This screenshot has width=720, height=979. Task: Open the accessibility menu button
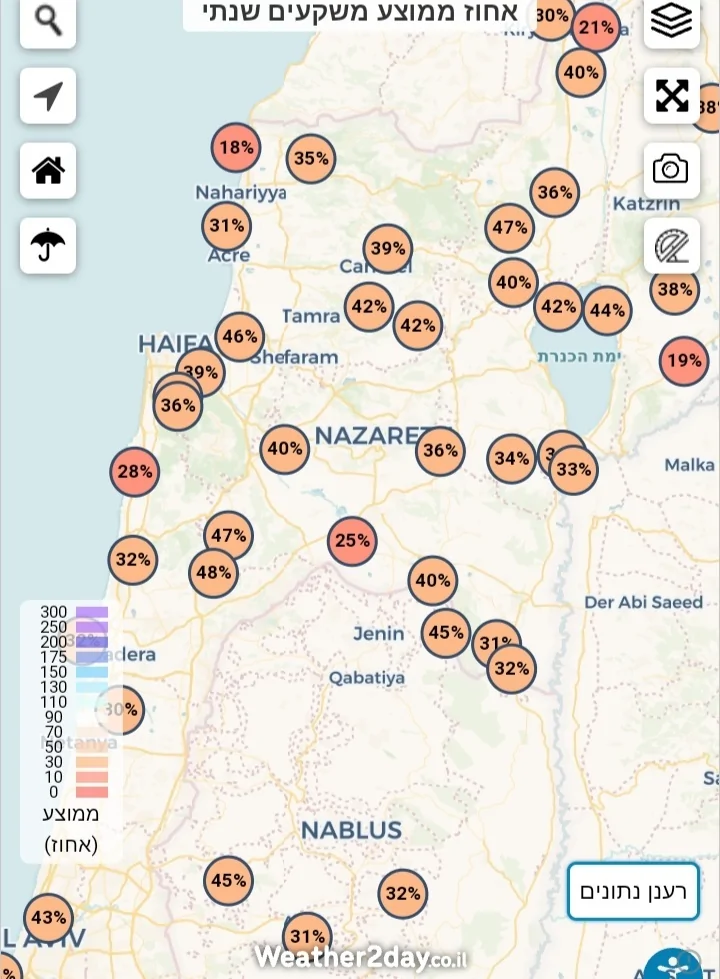674,966
